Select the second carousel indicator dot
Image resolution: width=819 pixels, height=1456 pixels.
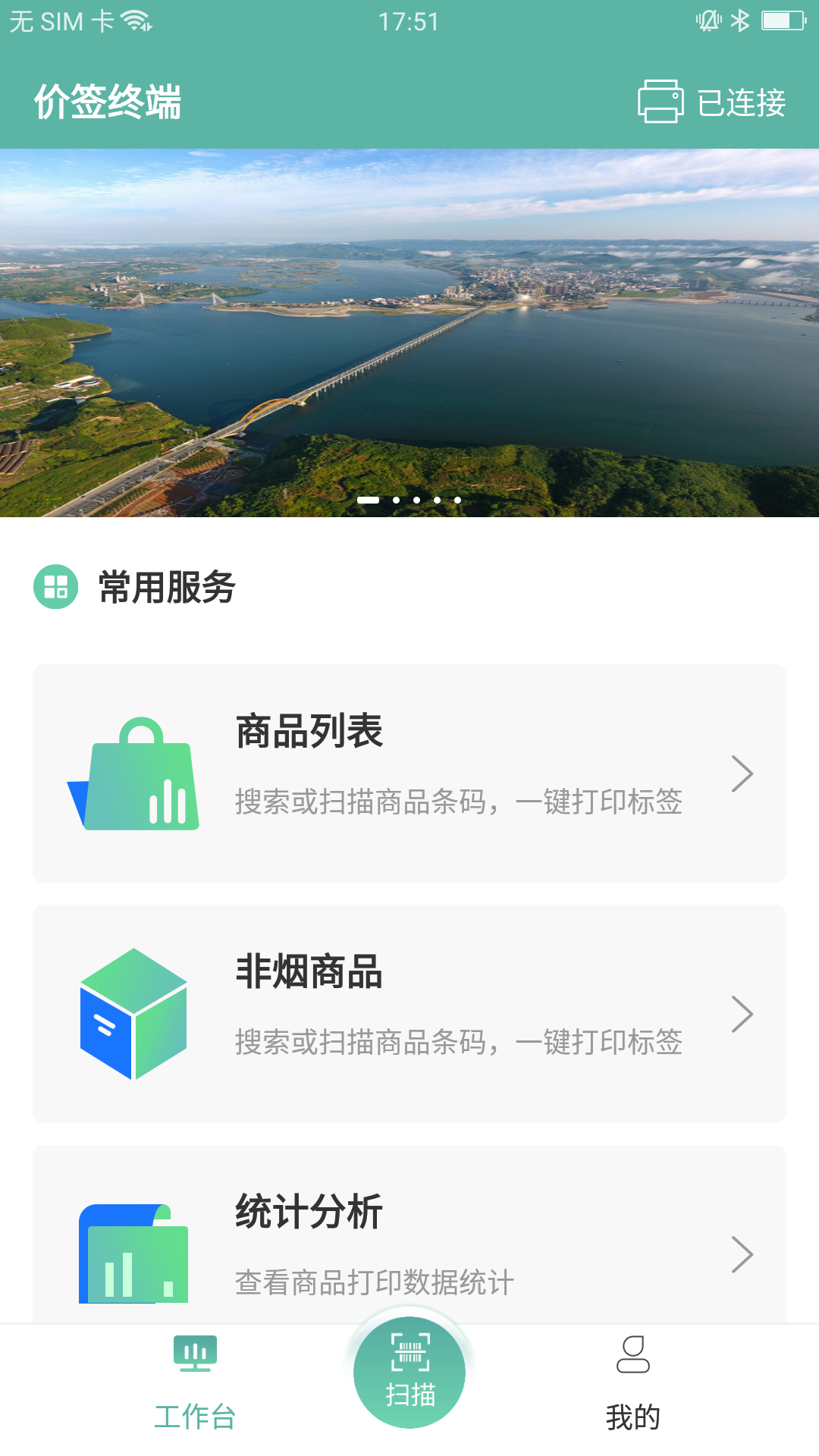396,500
